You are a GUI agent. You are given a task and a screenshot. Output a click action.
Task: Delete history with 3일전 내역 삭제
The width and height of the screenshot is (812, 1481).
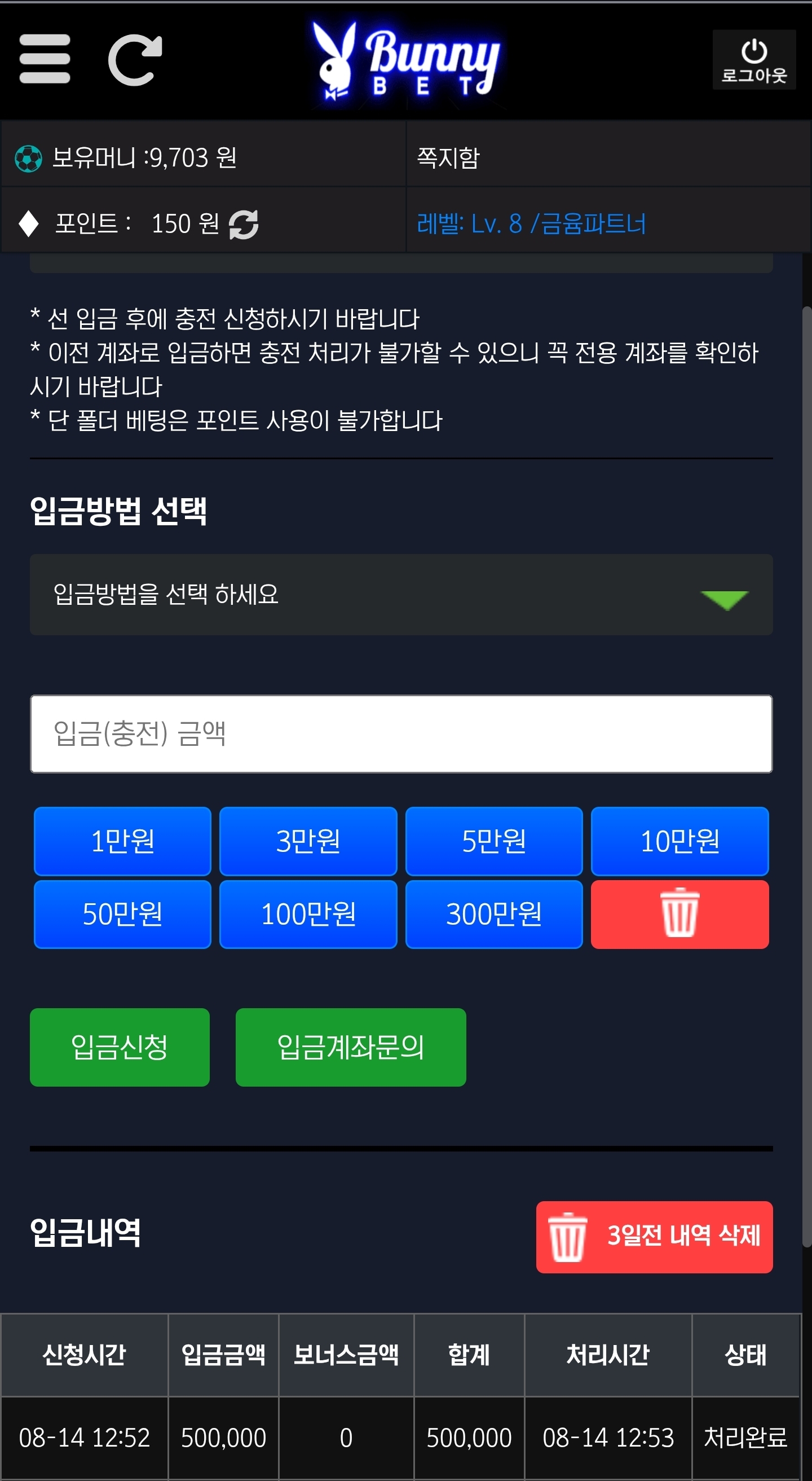click(x=654, y=1237)
